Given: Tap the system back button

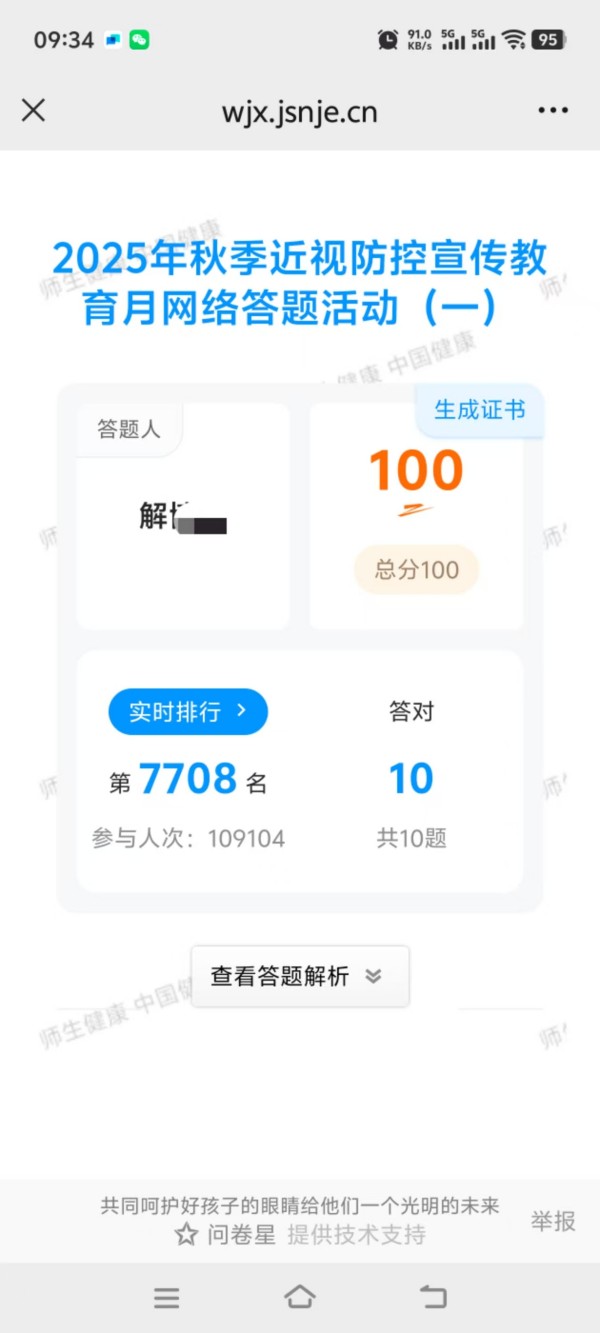Looking at the screenshot, I should [432, 1297].
